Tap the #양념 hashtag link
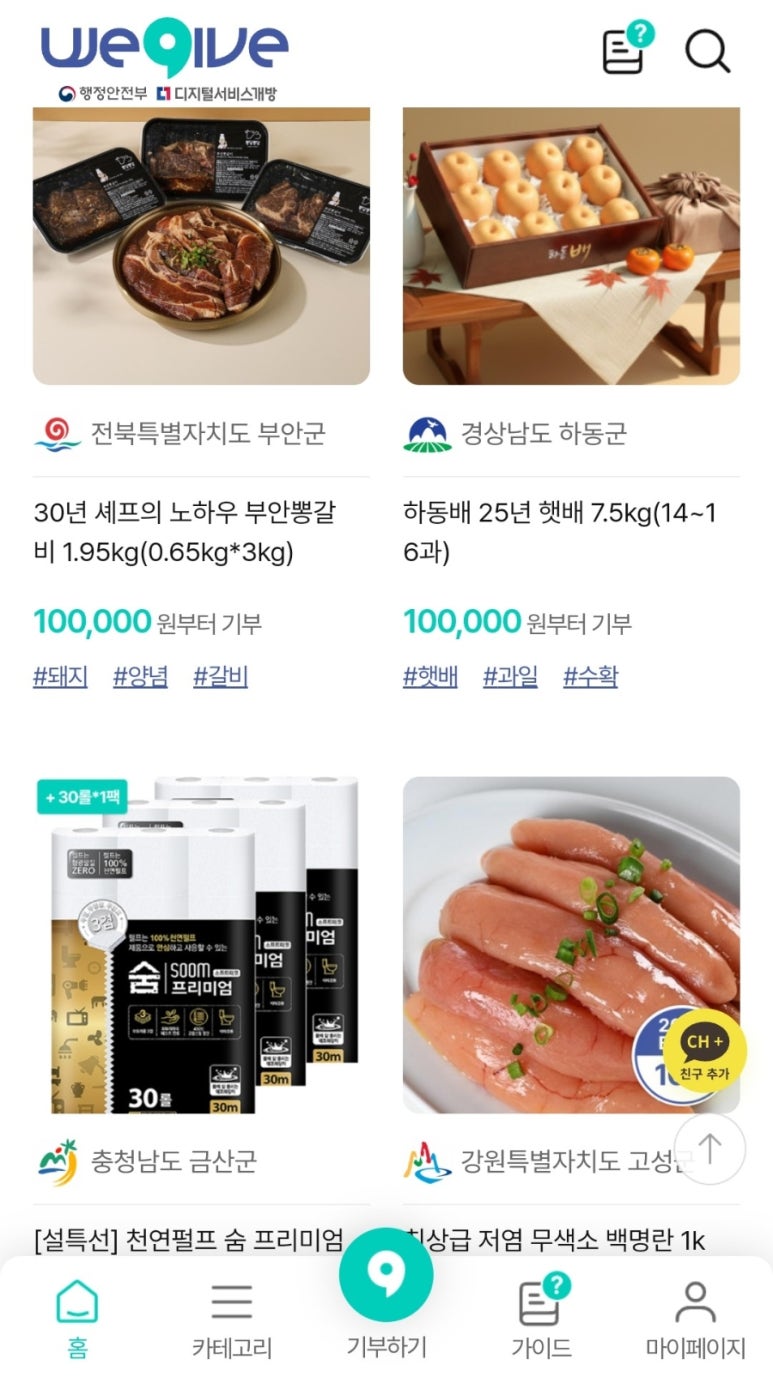This screenshot has height=1390, width=773. click(140, 677)
